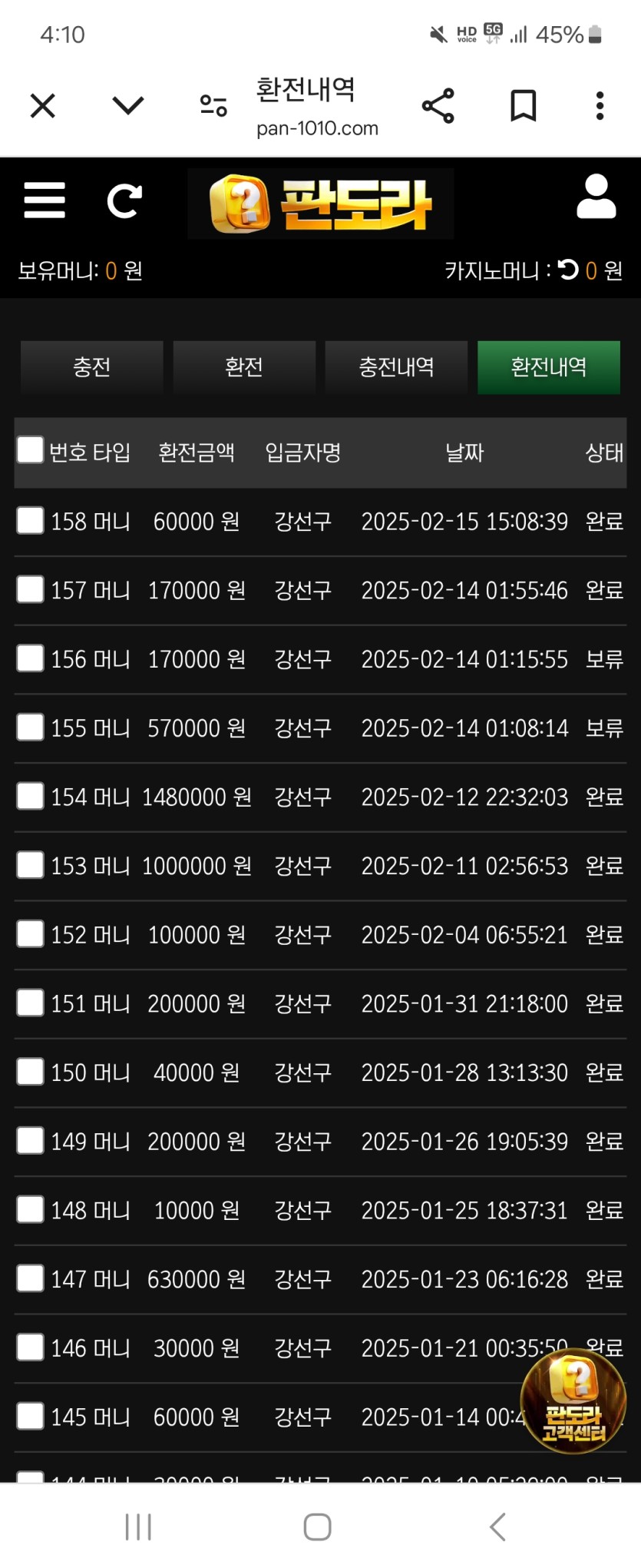Expand the browser dropdown chevron

click(128, 105)
